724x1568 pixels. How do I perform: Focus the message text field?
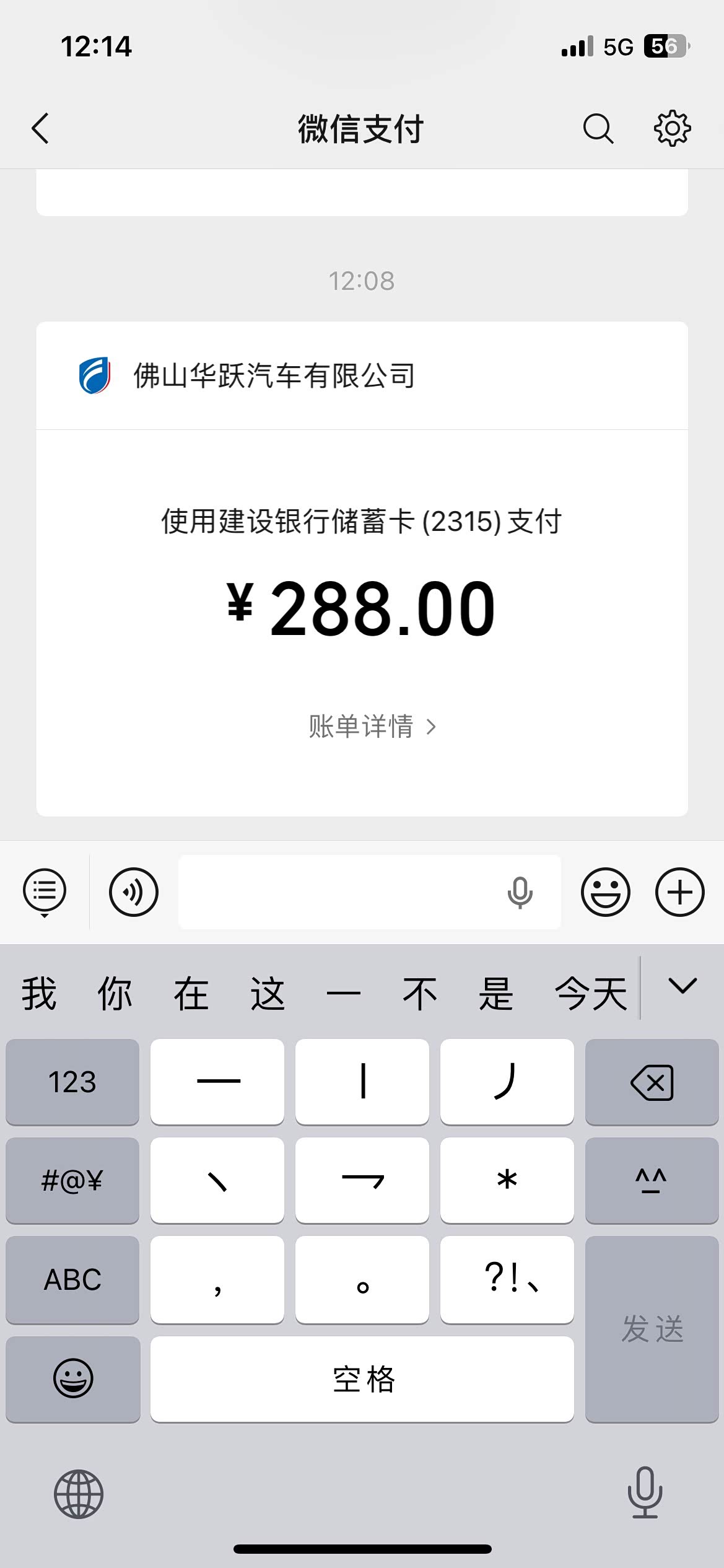coord(341,892)
